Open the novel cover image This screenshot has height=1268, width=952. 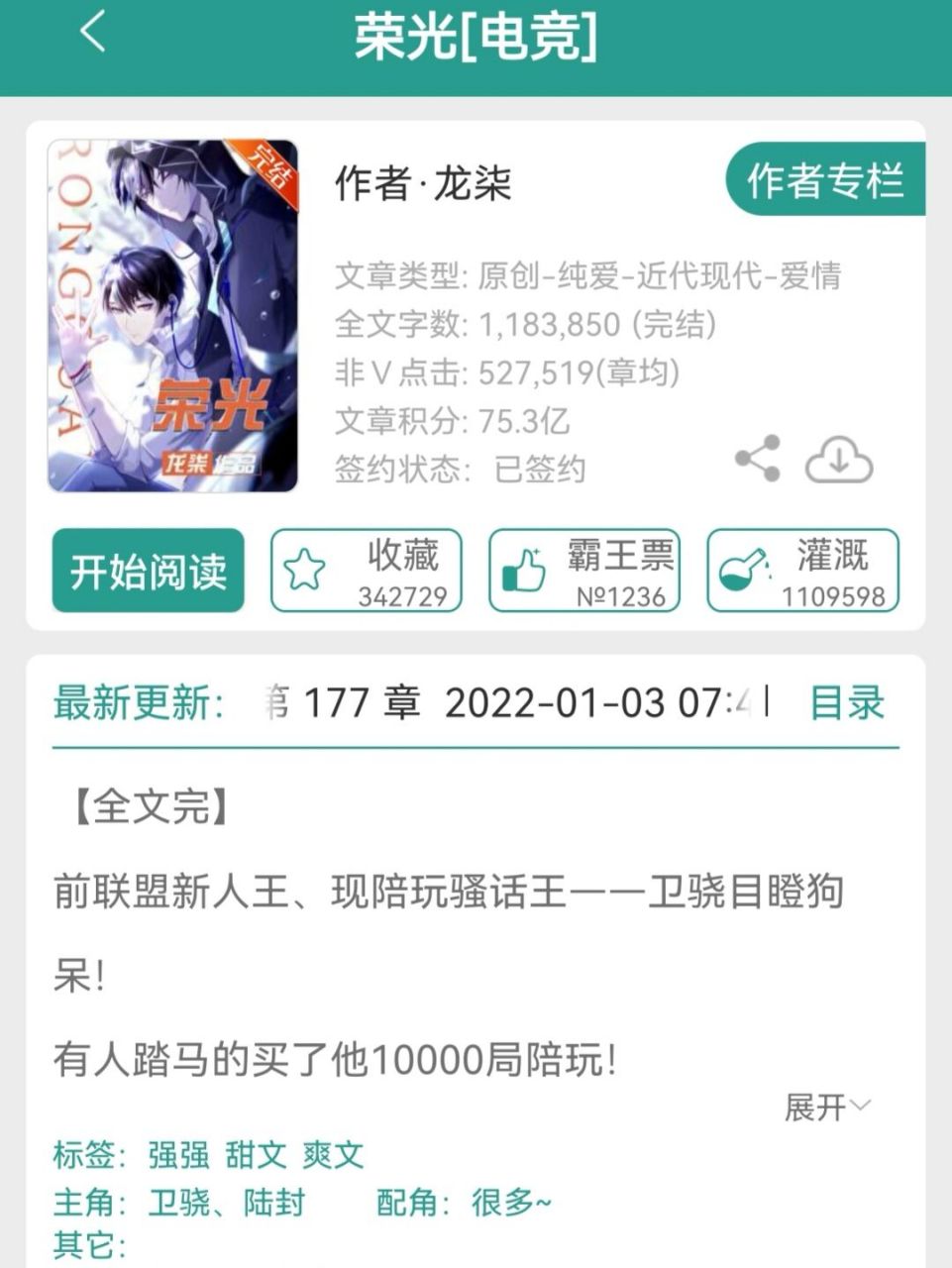tap(170, 312)
